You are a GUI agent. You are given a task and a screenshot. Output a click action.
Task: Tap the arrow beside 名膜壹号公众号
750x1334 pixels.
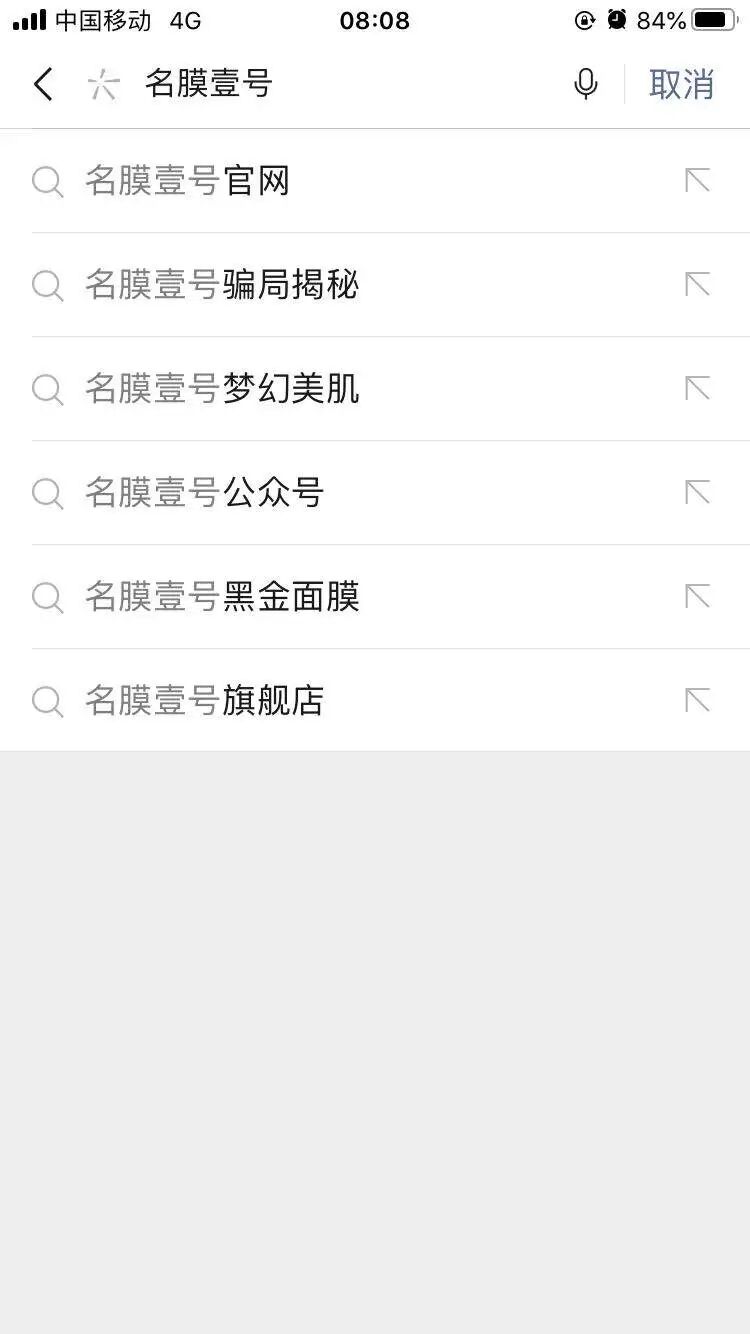tap(697, 493)
